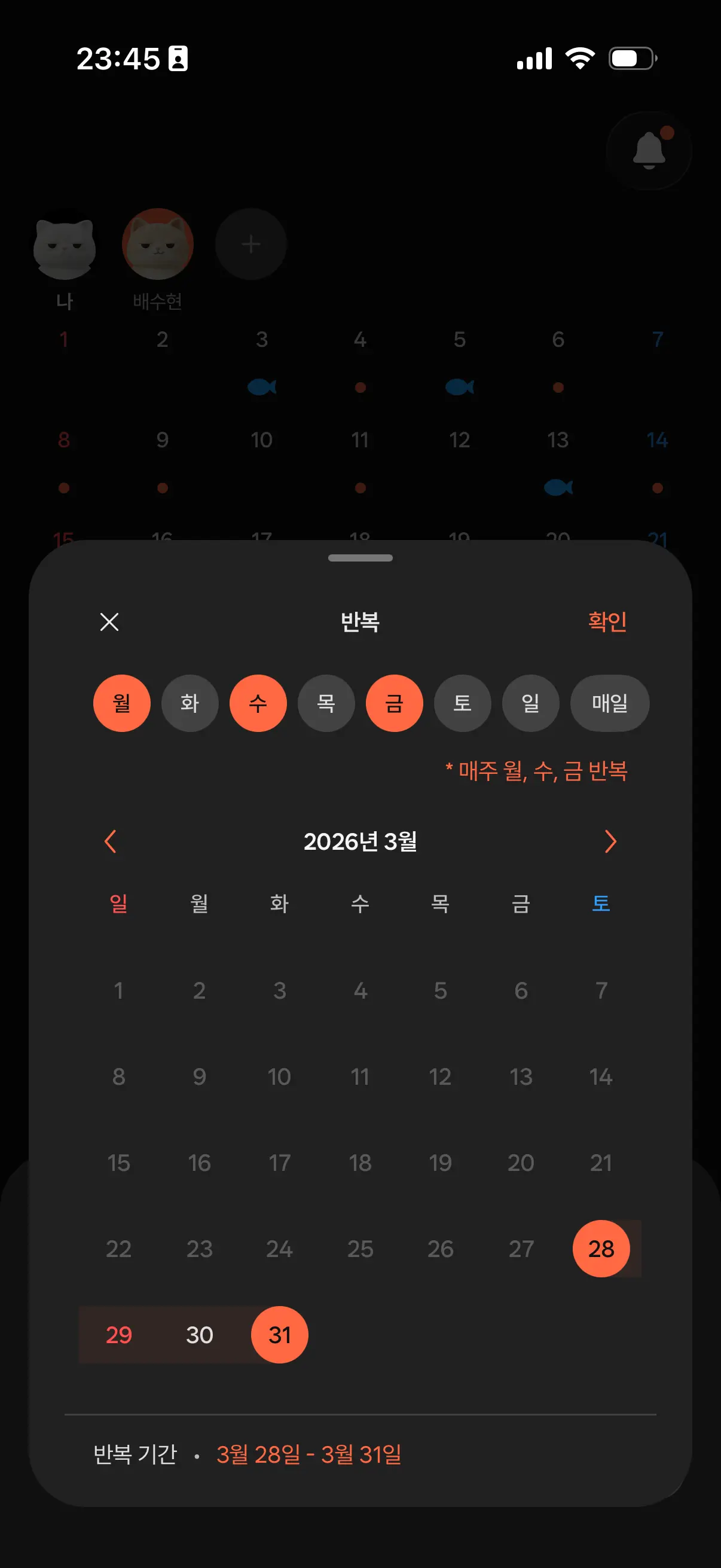Tap the sheet drag handle at top

360,557
